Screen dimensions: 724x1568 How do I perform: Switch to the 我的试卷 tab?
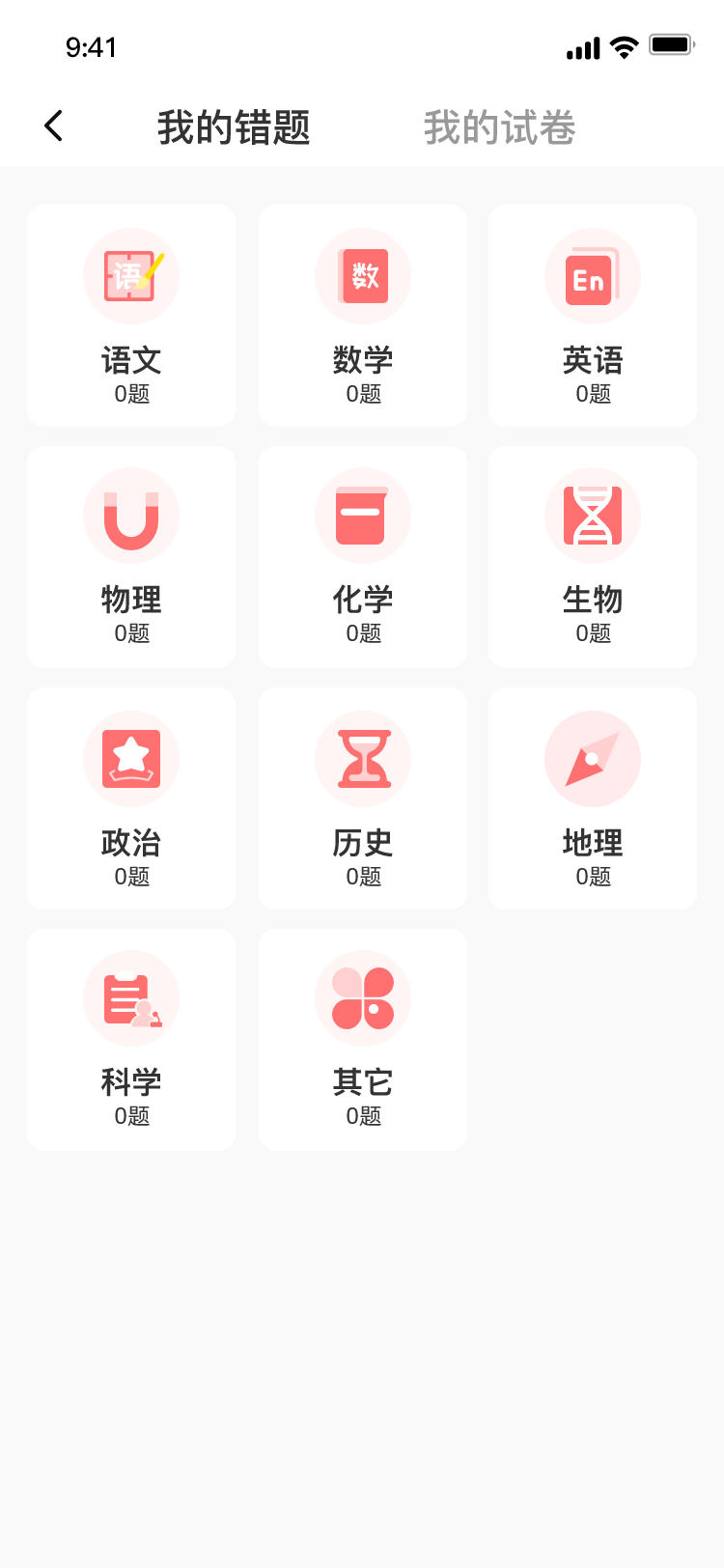point(499,127)
